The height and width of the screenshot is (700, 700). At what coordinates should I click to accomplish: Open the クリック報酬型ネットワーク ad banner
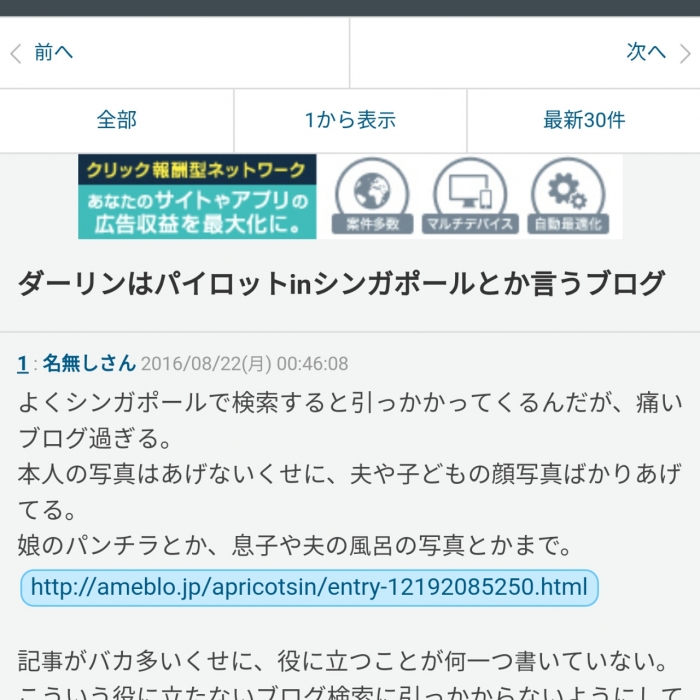349,196
